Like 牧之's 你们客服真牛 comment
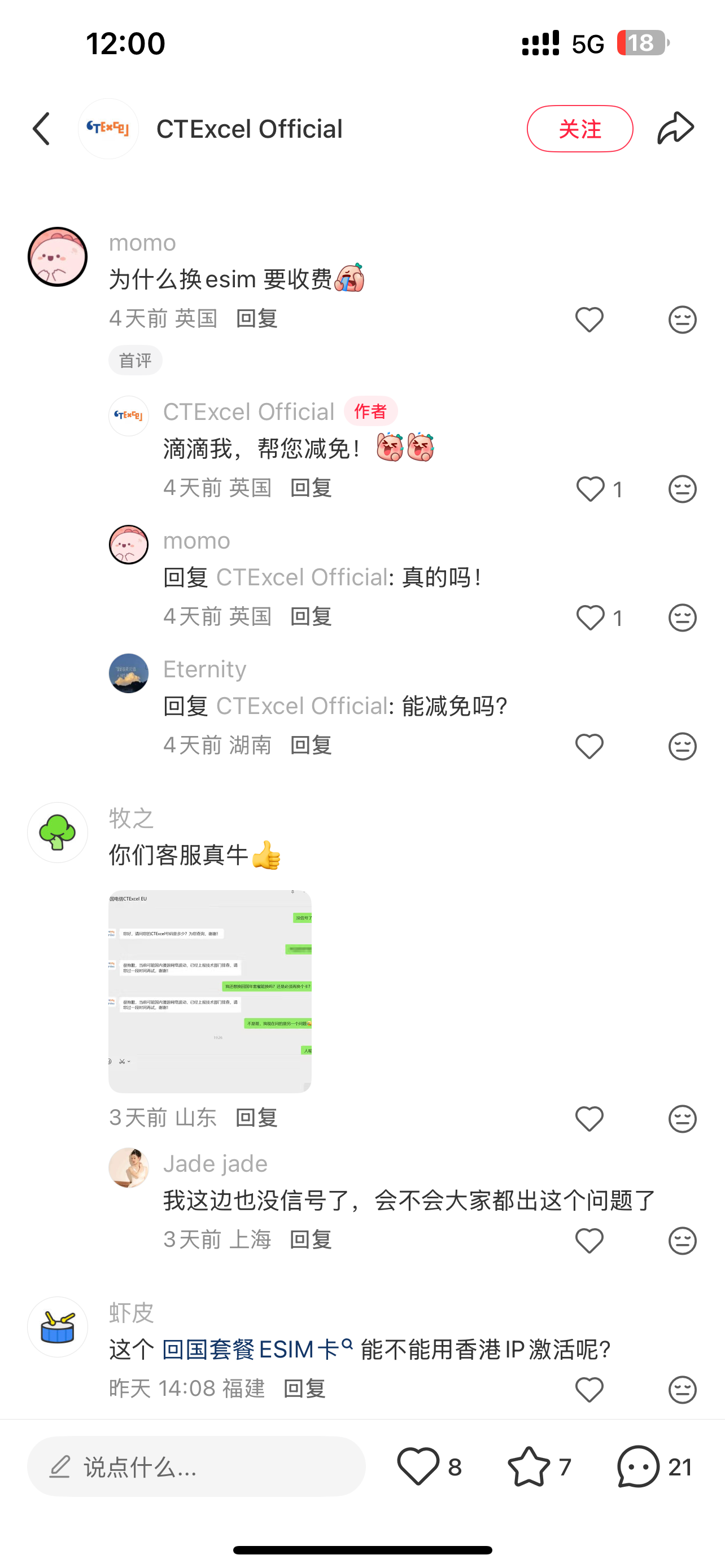This screenshot has width=725, height=1568. coord(589,1119)
